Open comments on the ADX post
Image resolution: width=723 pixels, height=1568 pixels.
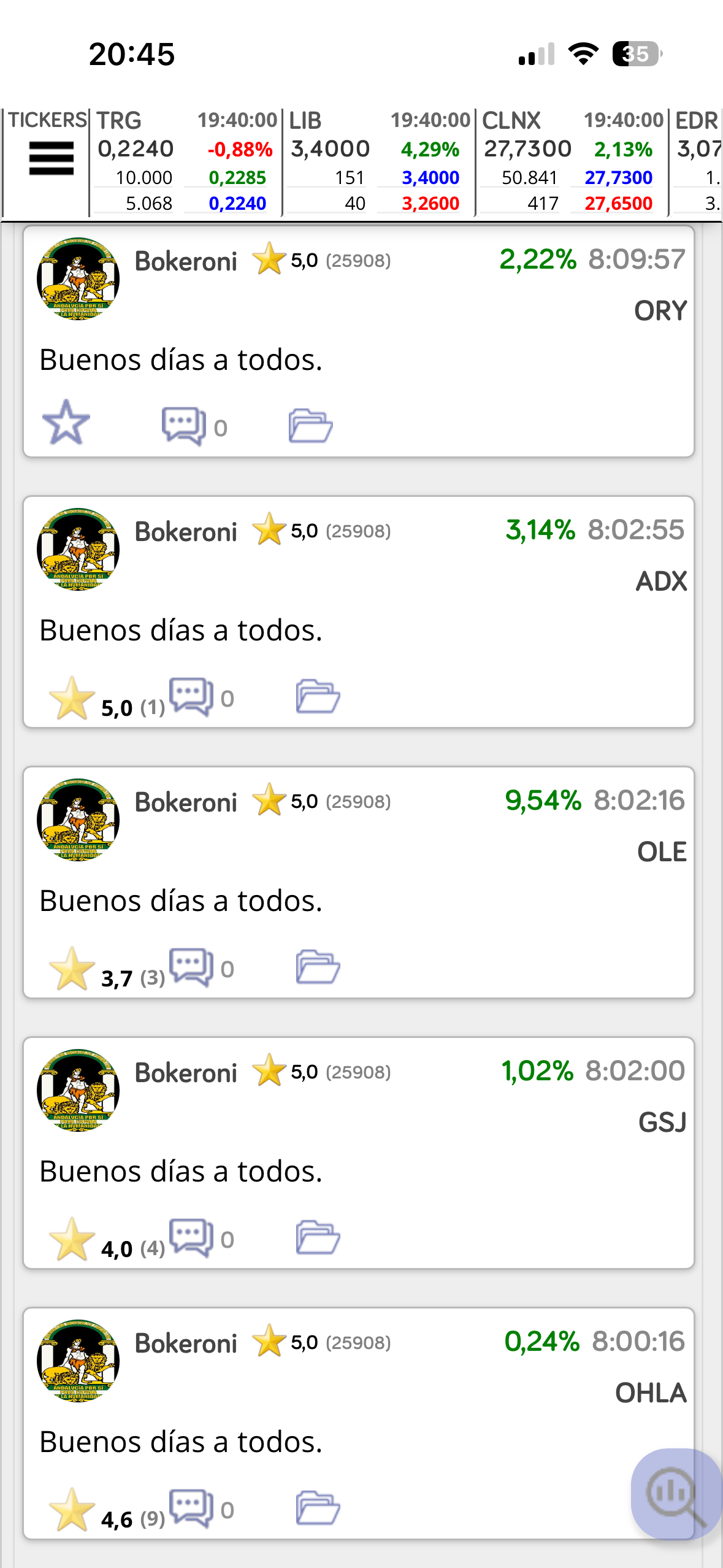click(191, 696)
